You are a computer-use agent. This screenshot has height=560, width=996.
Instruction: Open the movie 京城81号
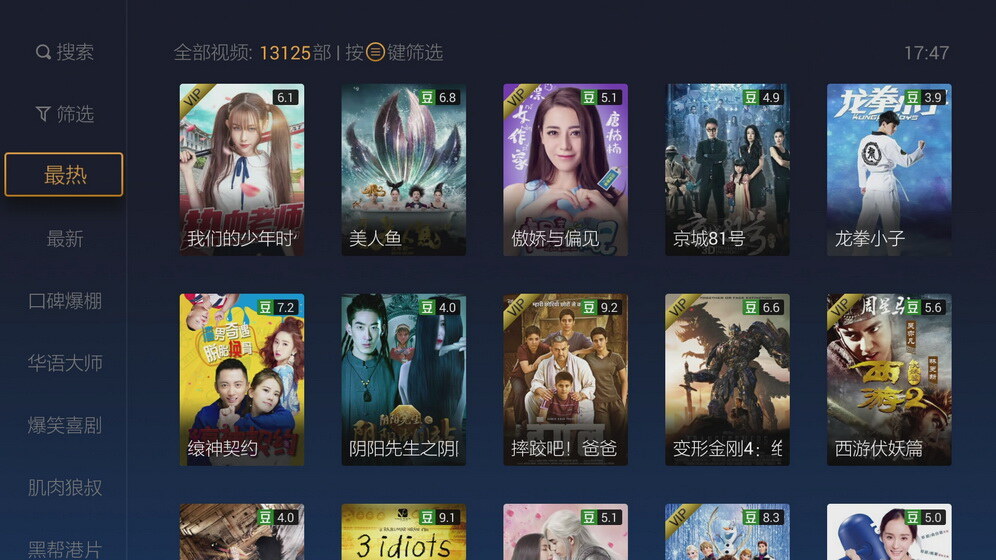pos(727,169)
